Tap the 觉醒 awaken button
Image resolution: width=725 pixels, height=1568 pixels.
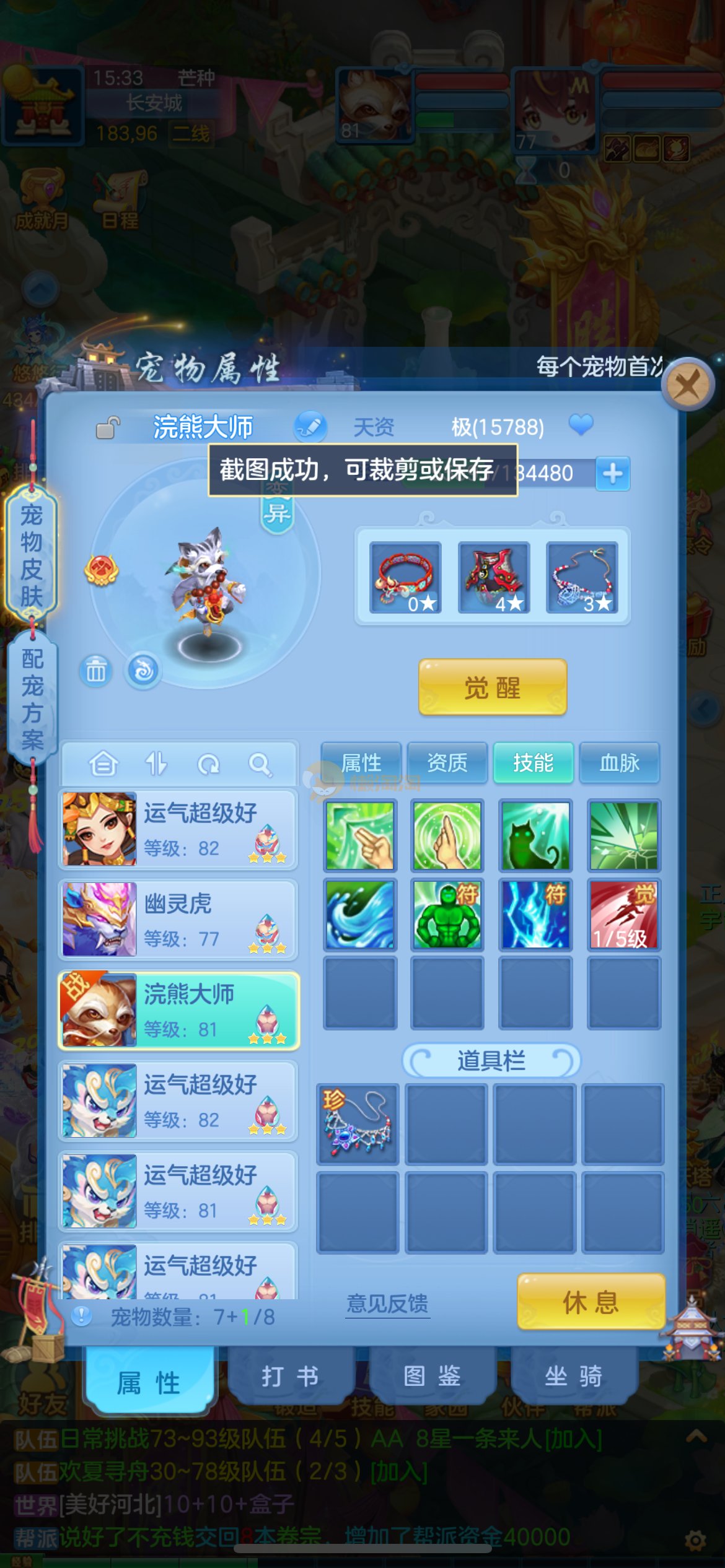coord(493,687)
